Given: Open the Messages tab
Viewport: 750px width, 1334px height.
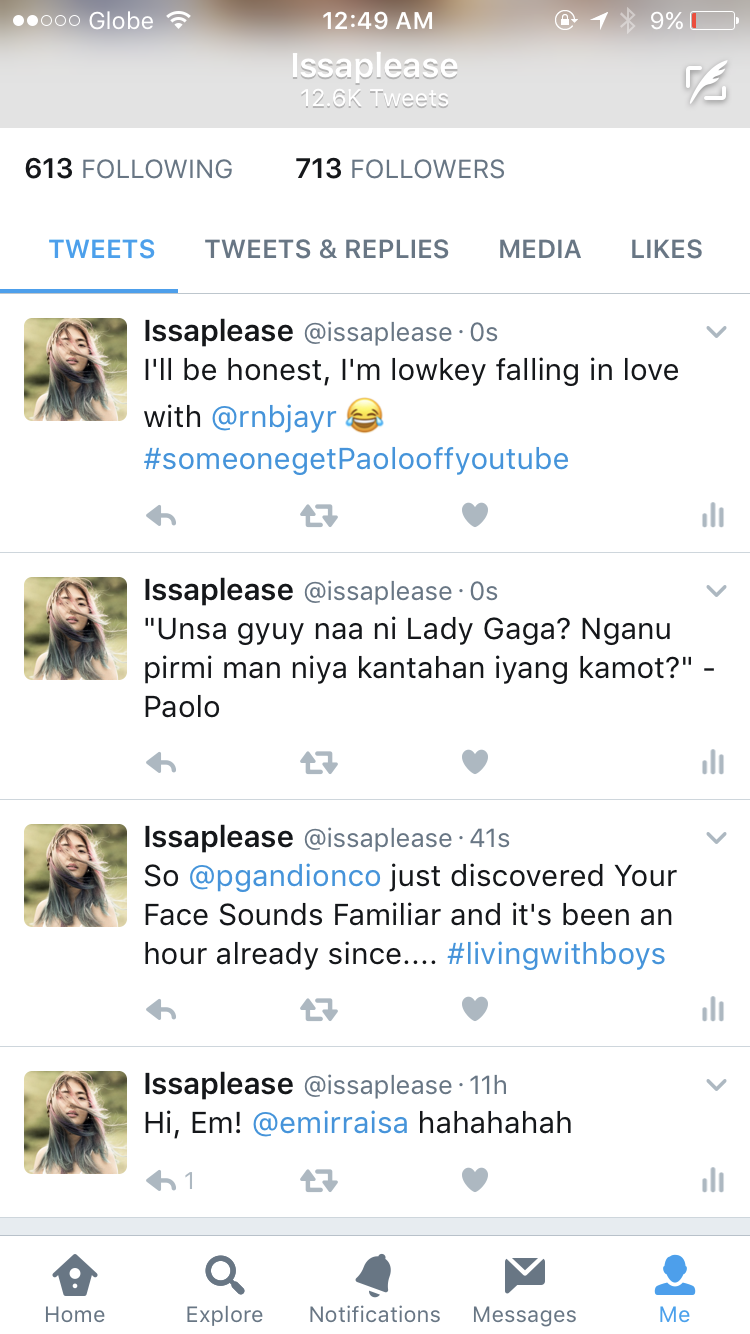Looking at the screenshot, I should pyautogui.click(x=524, y=1289).
